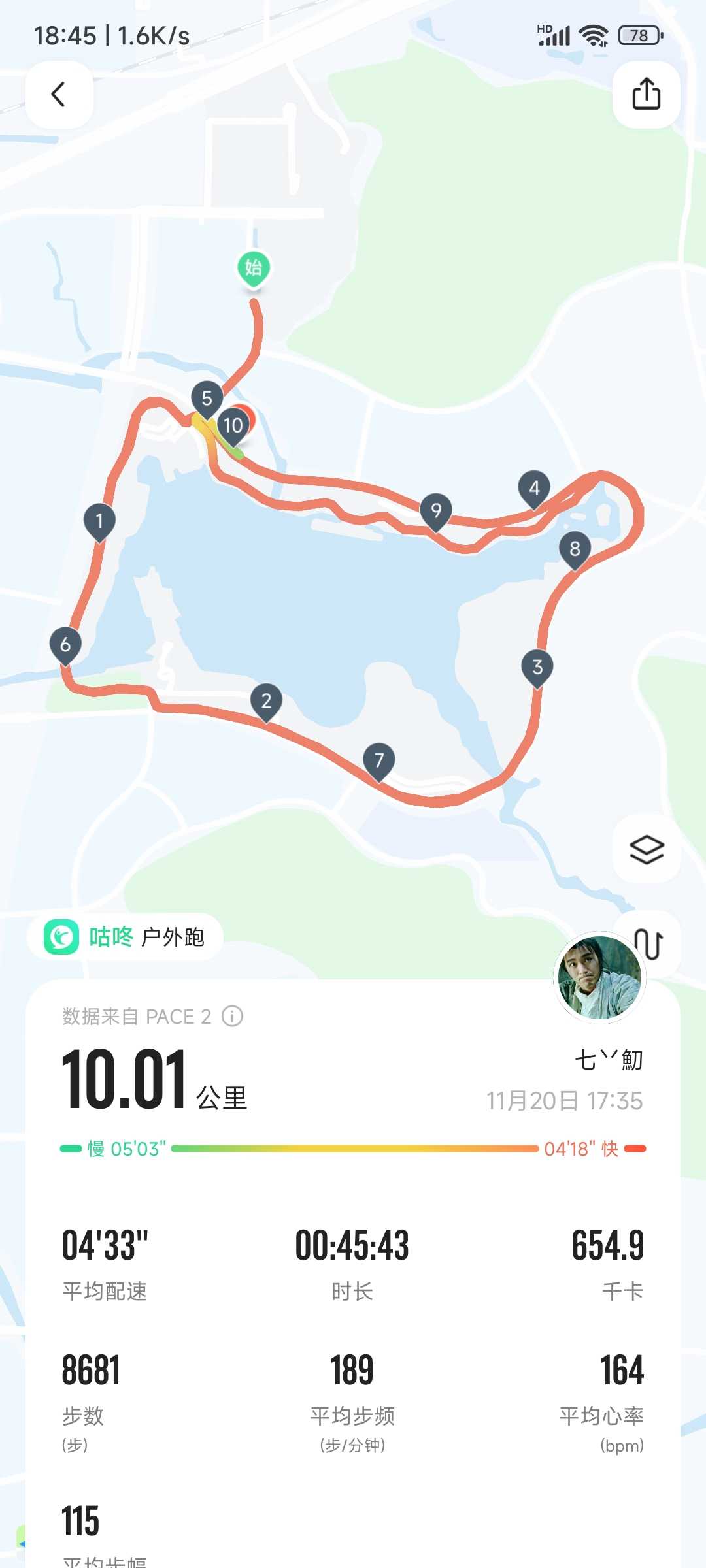
Task: Open the runner's profile avatar
Action: [x=599, y=977]
